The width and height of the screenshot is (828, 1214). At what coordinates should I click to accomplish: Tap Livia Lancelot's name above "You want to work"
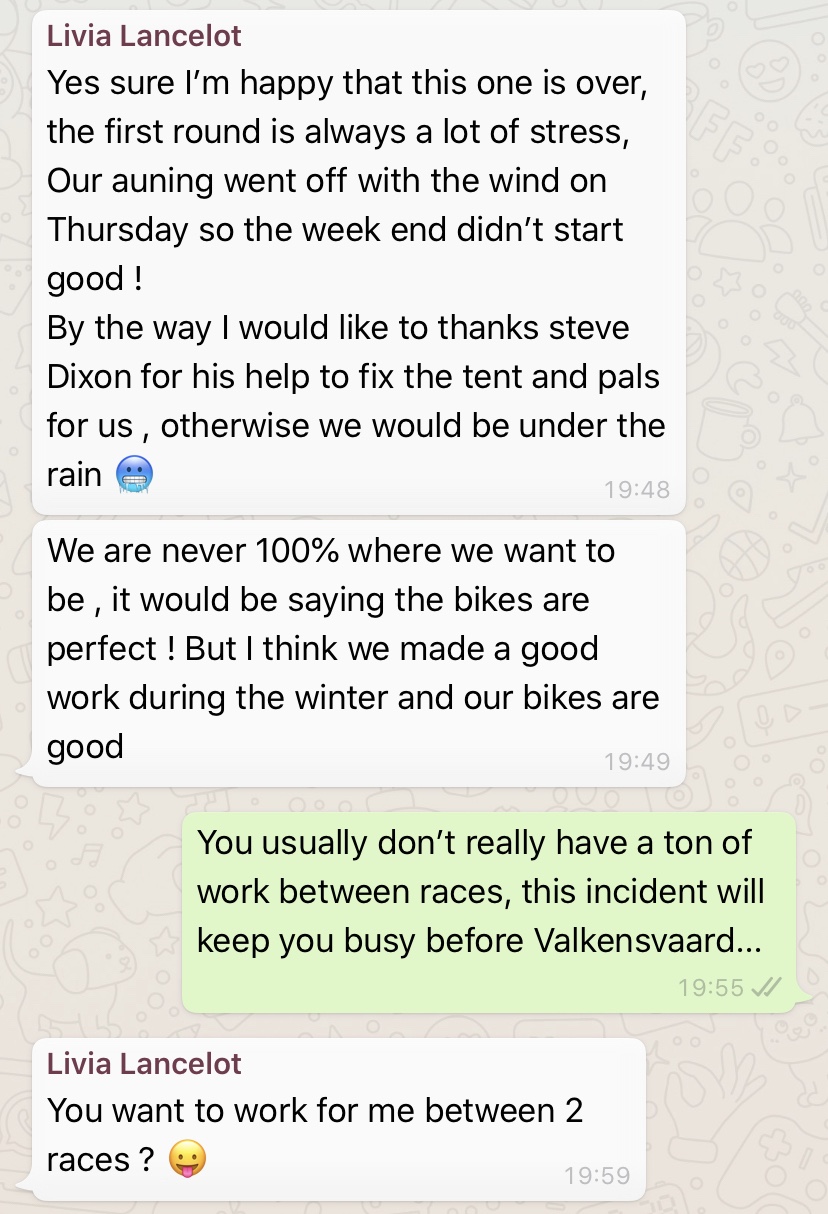click(144, 1063)
